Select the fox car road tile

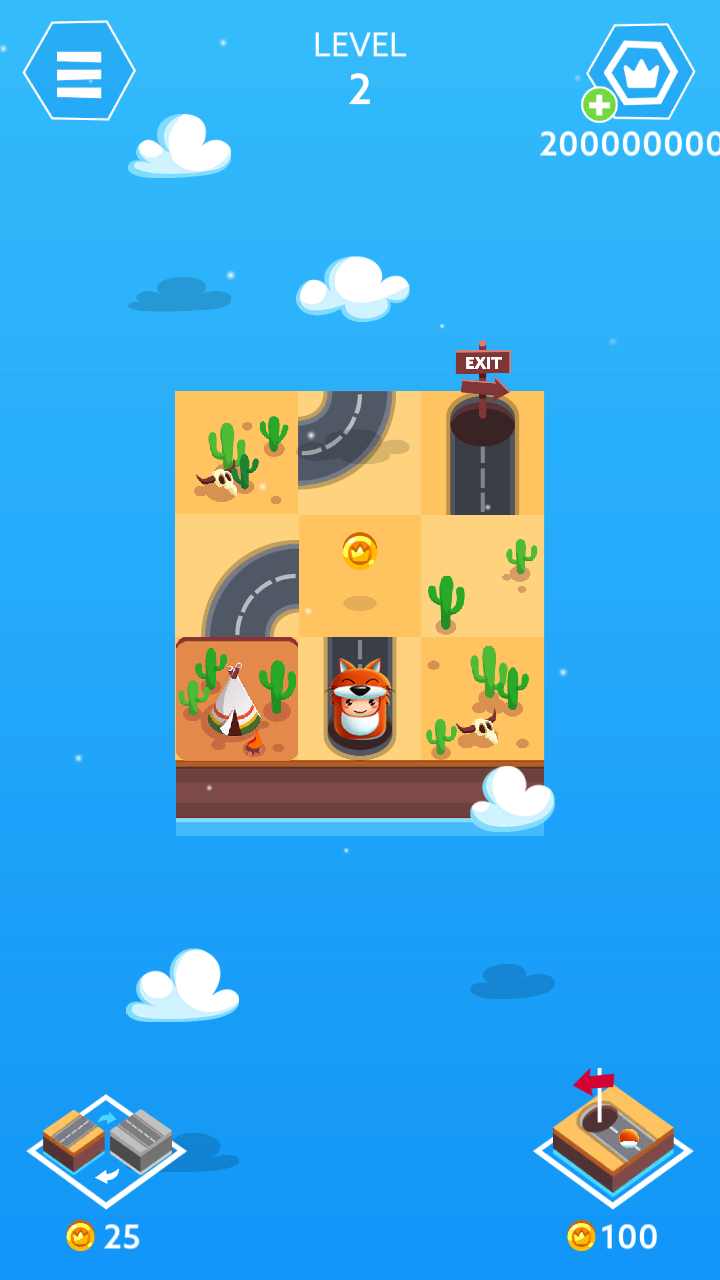coord(360,698)
